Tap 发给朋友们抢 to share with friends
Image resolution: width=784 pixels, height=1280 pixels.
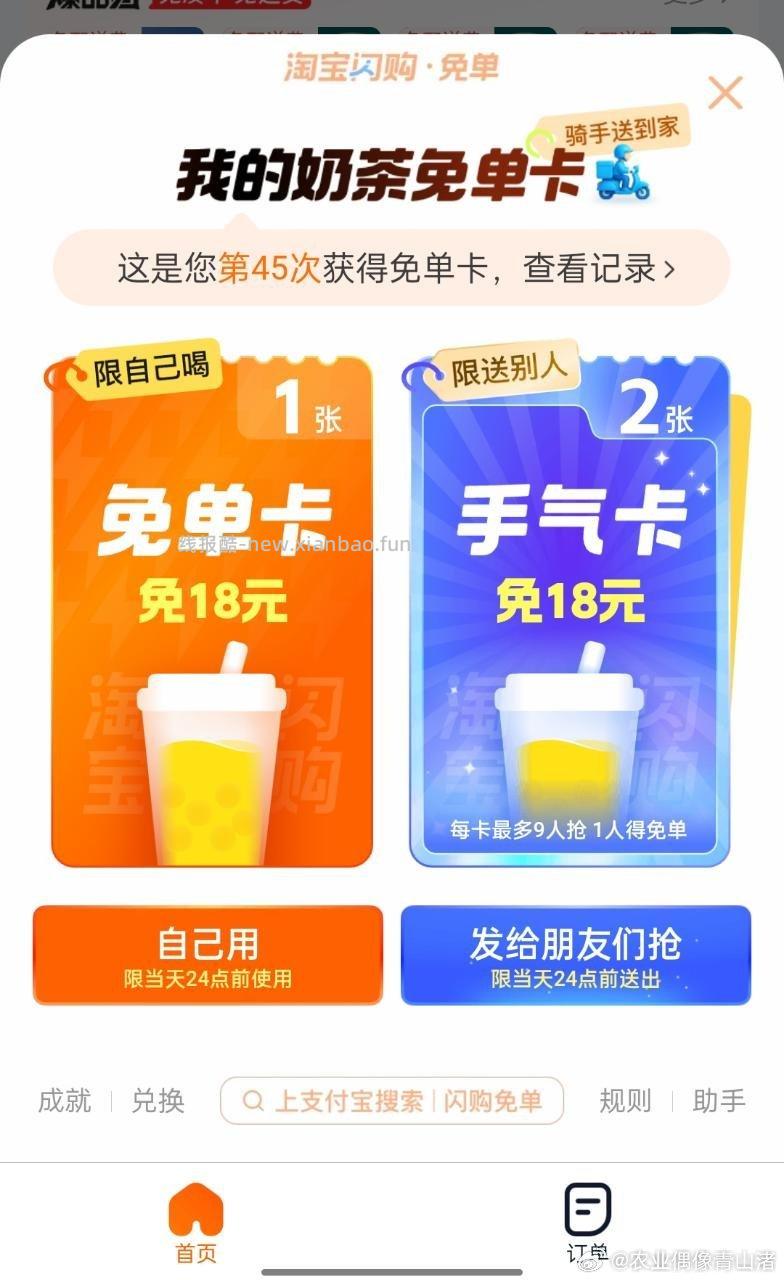pyautogui.click(x=575, y=955)
